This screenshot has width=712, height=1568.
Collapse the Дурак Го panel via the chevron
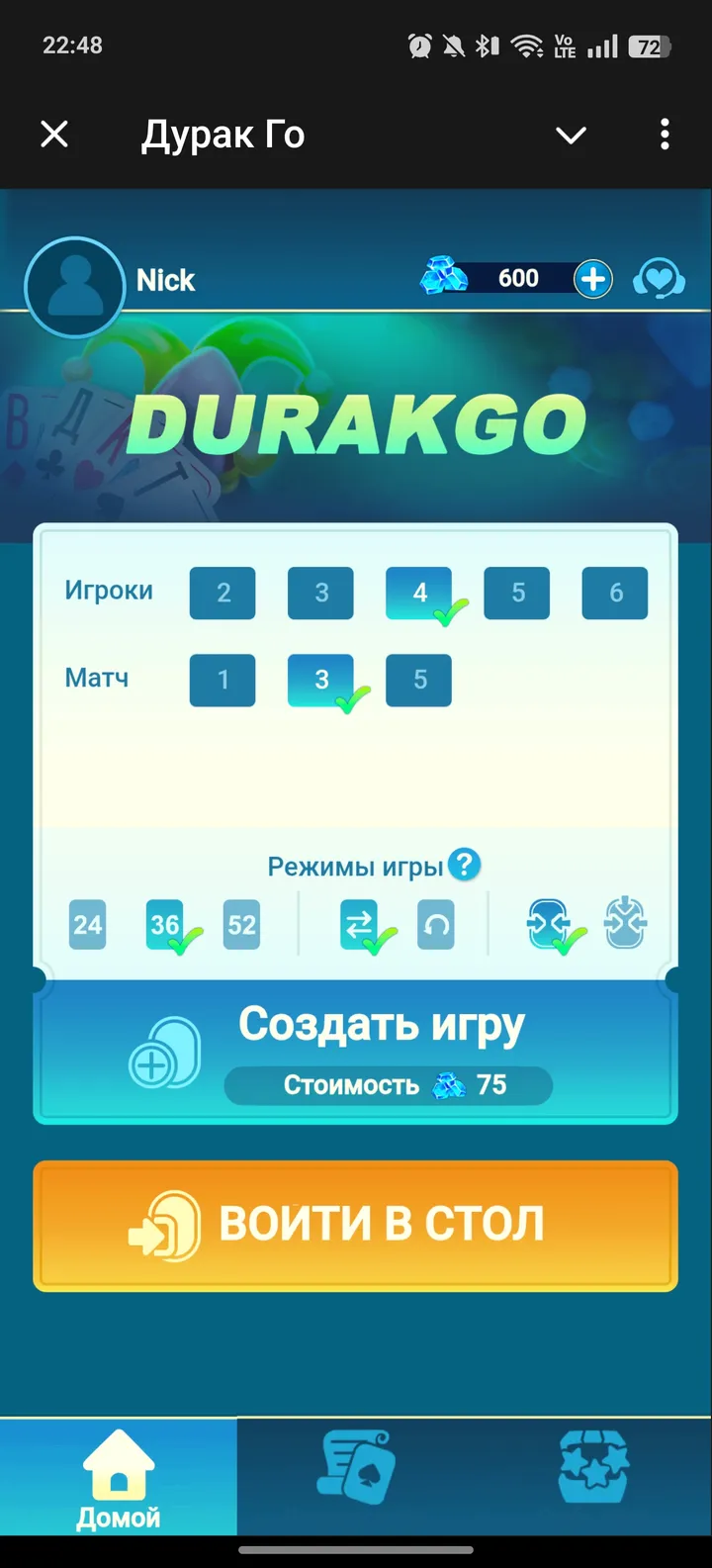click(x=571, y=135)
